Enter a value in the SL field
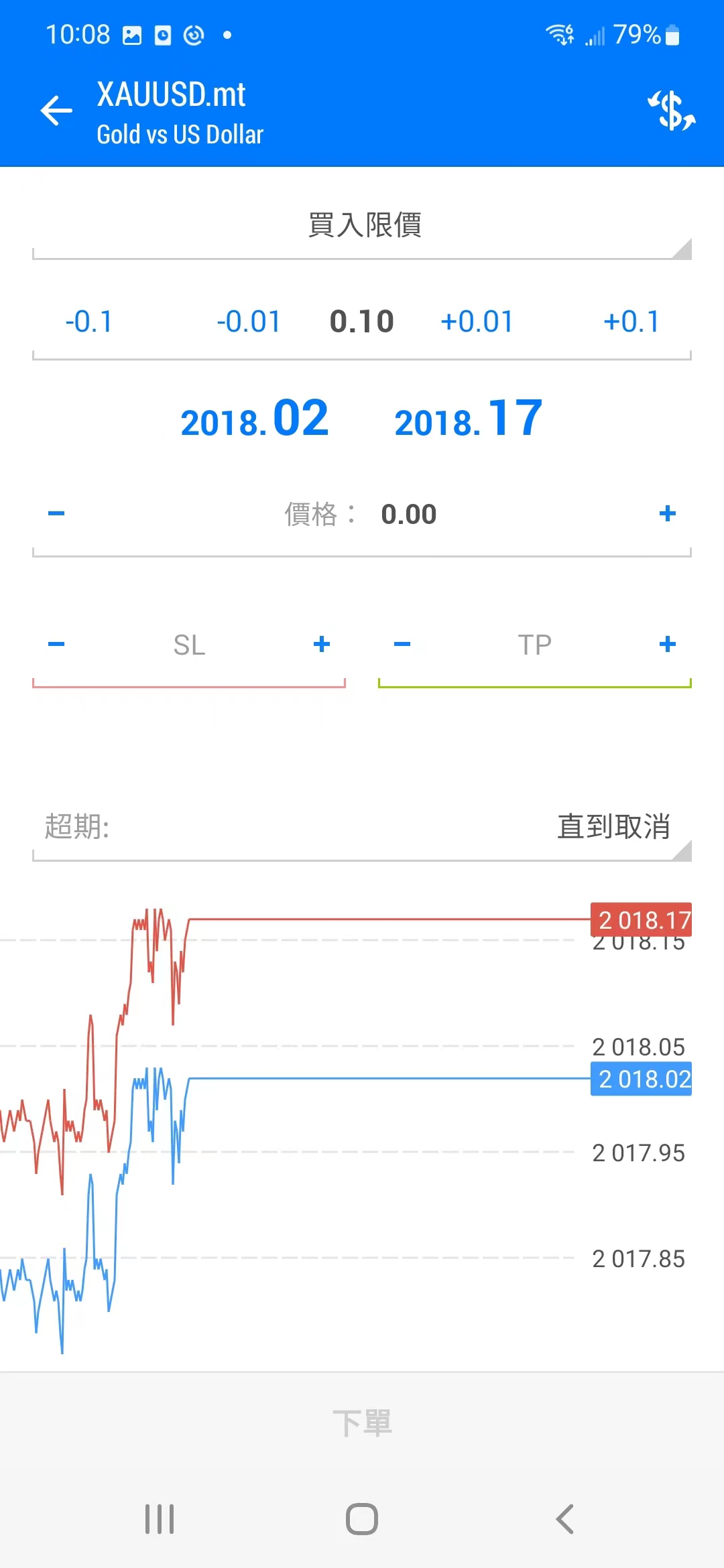Image resolution: width=724 pixels, height=1568 pixels. click(x=189, y=645)
